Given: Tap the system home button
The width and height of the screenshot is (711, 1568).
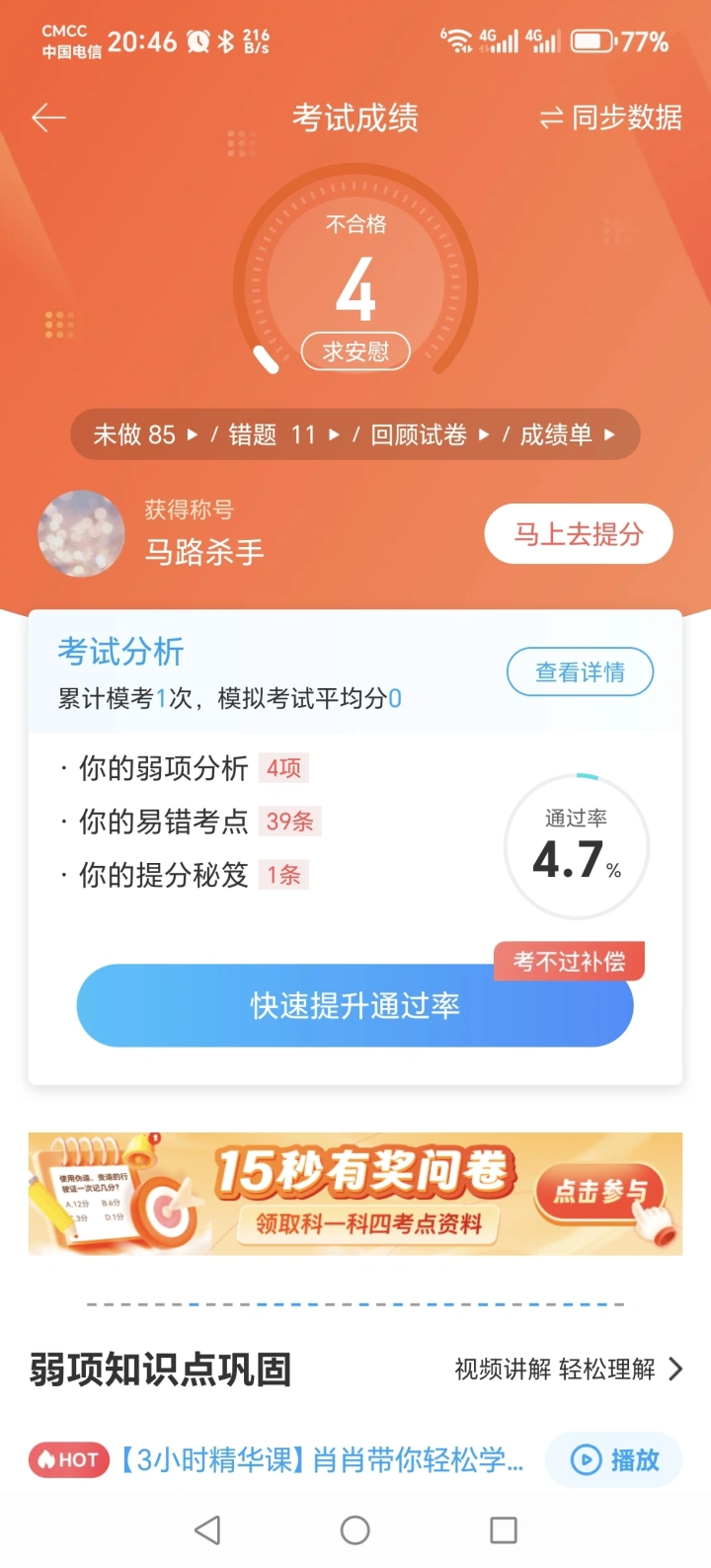Looking at the screenshot, I should click(355, 1530).
